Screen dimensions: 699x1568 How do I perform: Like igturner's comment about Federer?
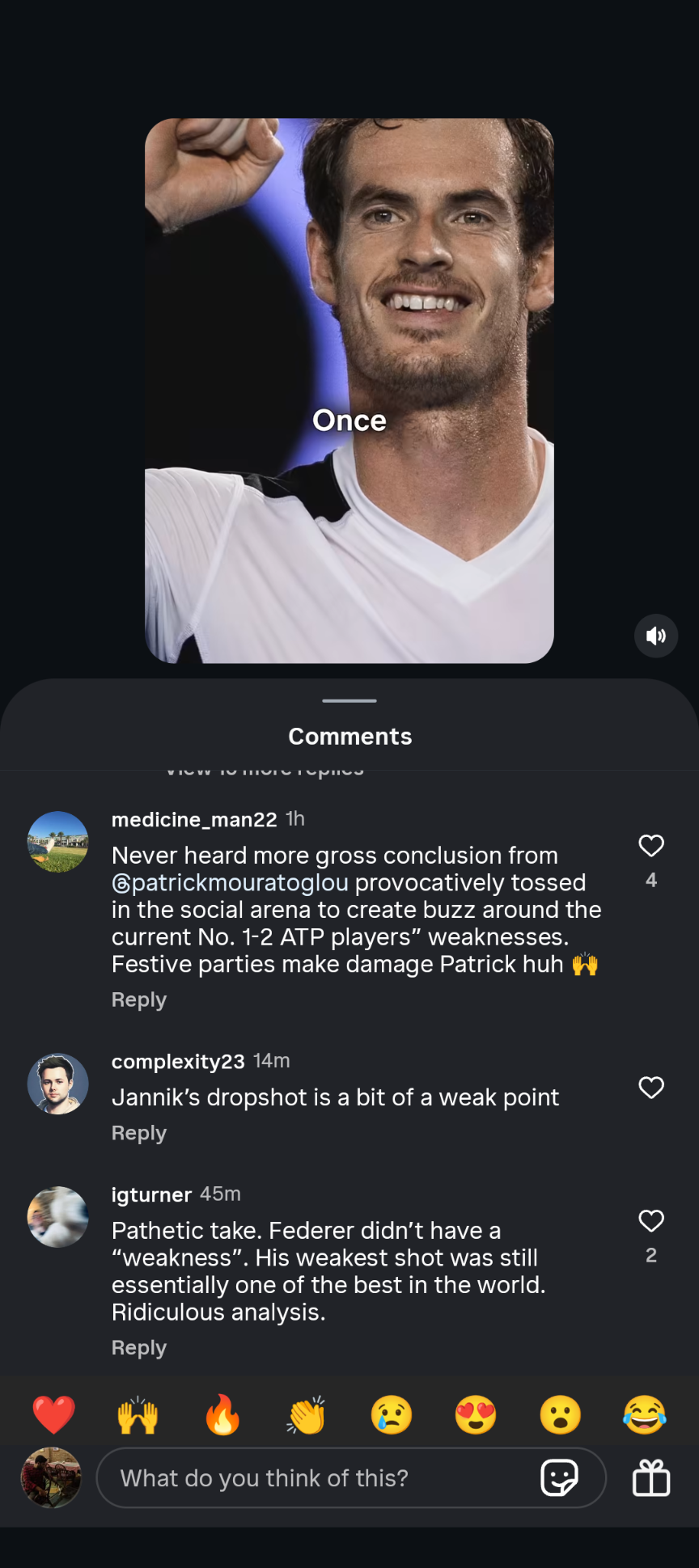(x=650, y=1221)
